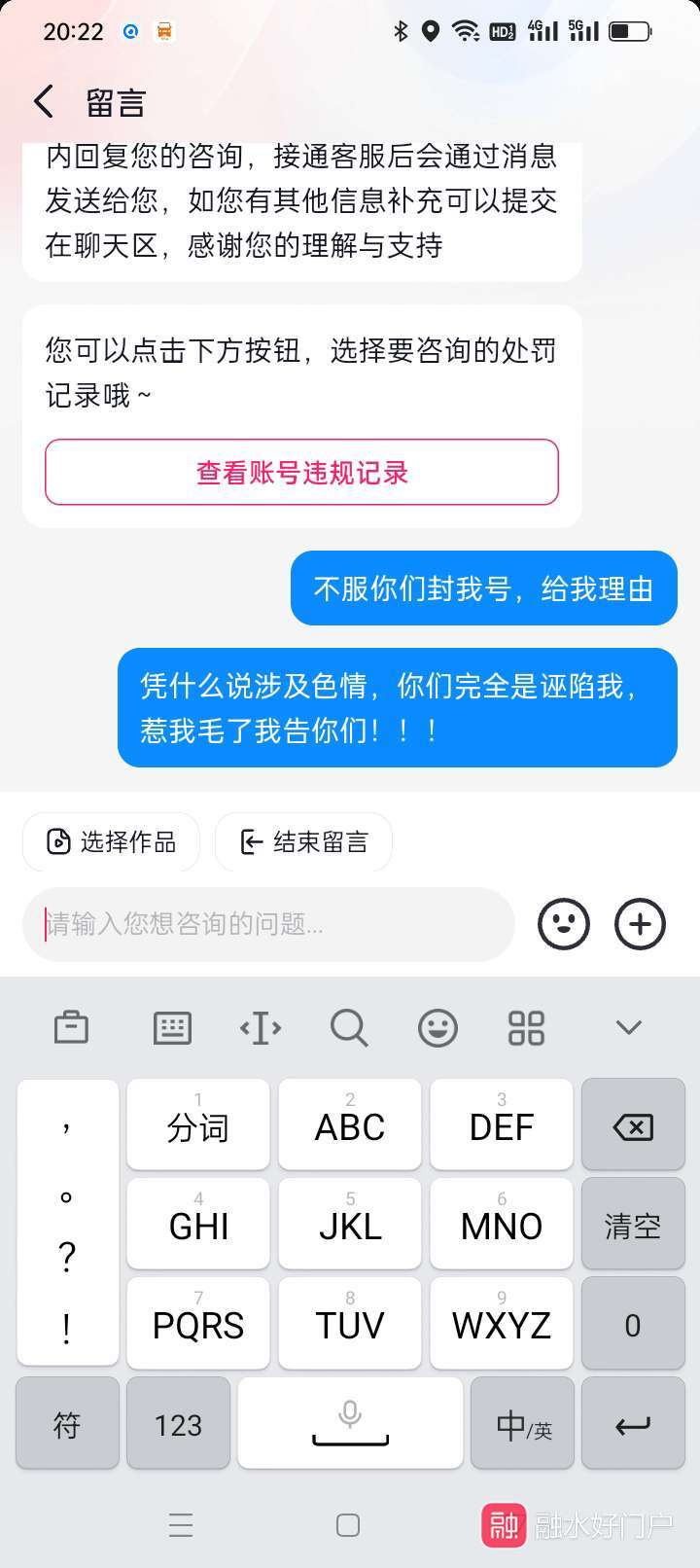Tap the keyboard's 清空 clear key

633,1226
